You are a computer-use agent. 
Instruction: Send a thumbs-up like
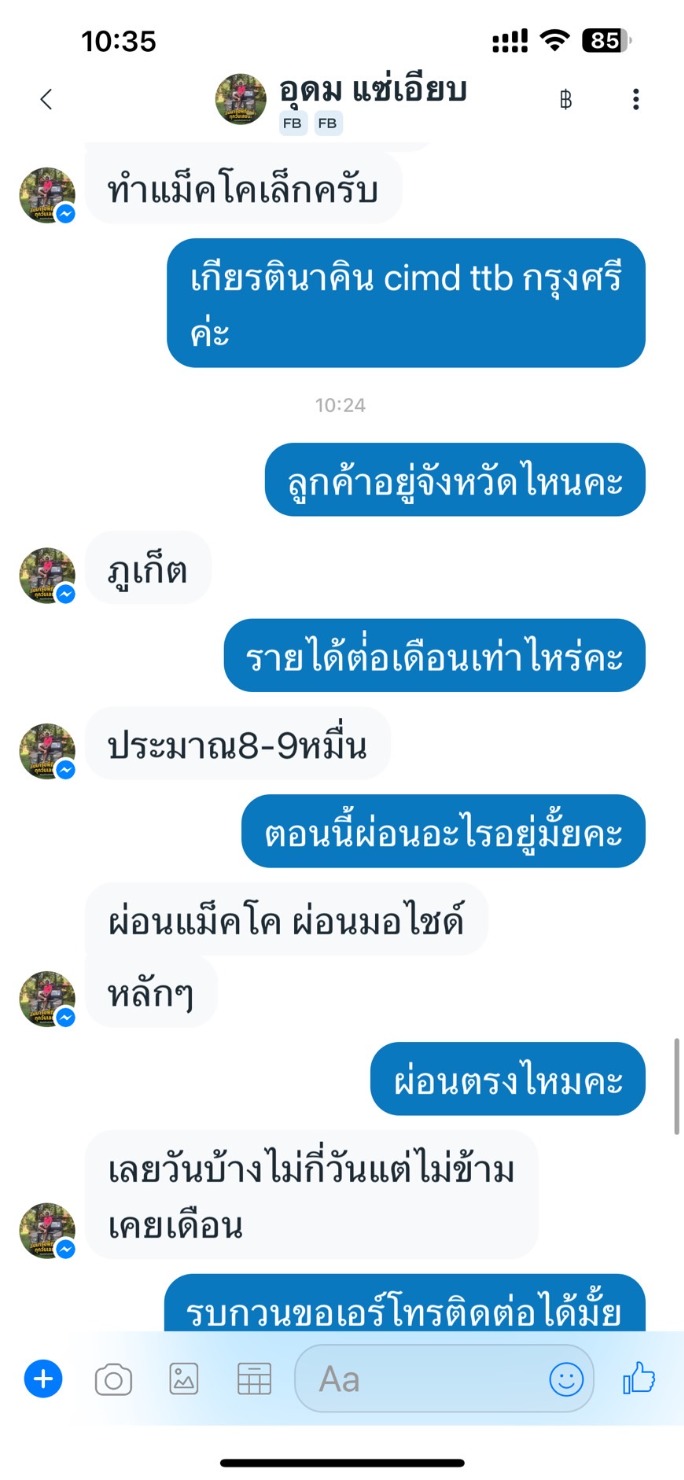pos(639,1380)
